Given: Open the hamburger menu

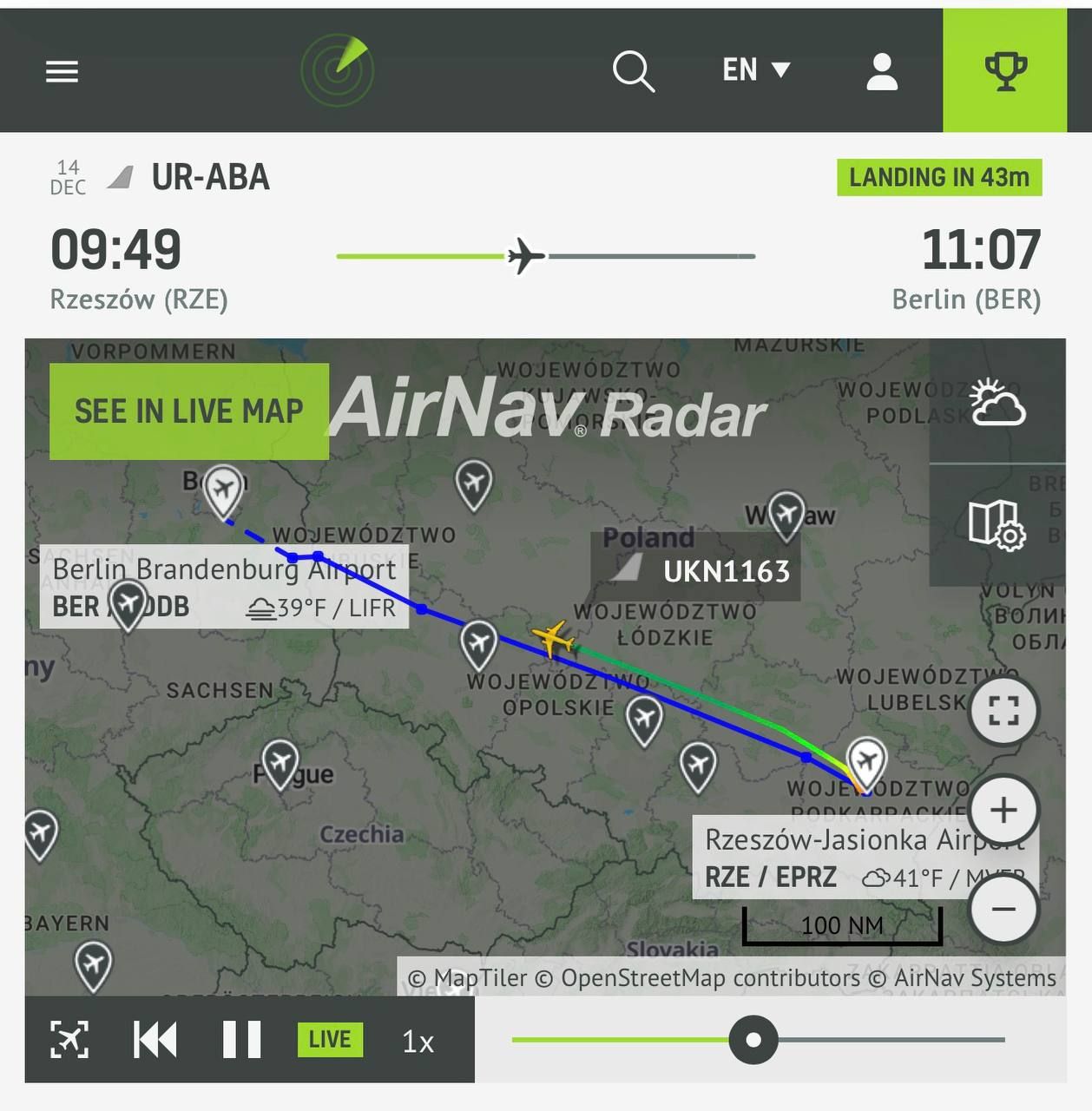Looking at the screenshot, I should pyautogui.click(x=62, y=71).
